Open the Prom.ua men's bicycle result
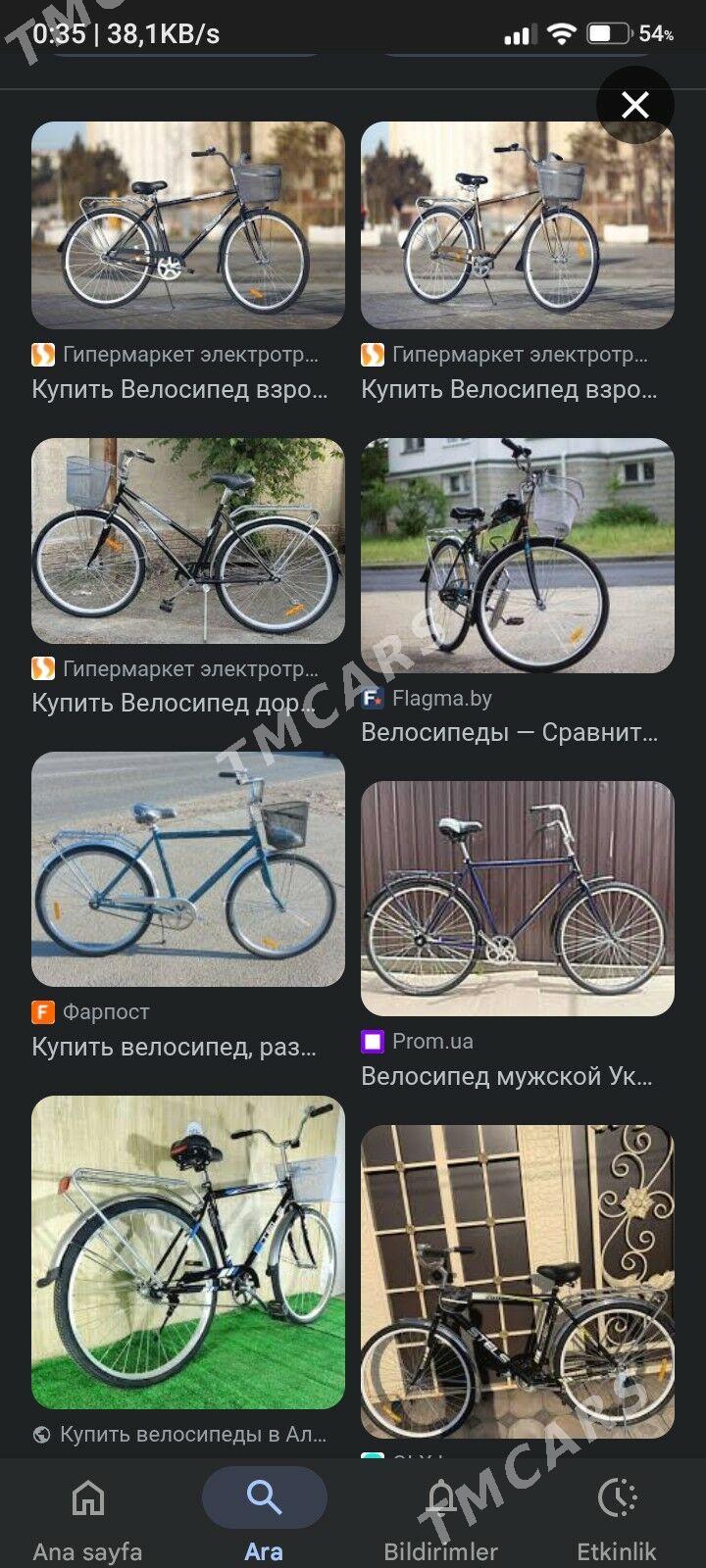706x1568 pixels. click(518, 898)
